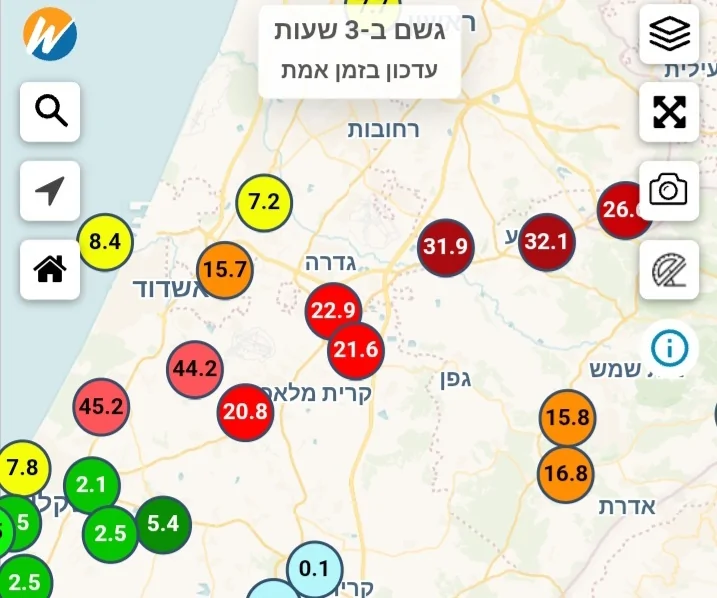This screenshot has height=598, width=717.
Task: Open the 31.9 station marker
Action: click(446, 245)
